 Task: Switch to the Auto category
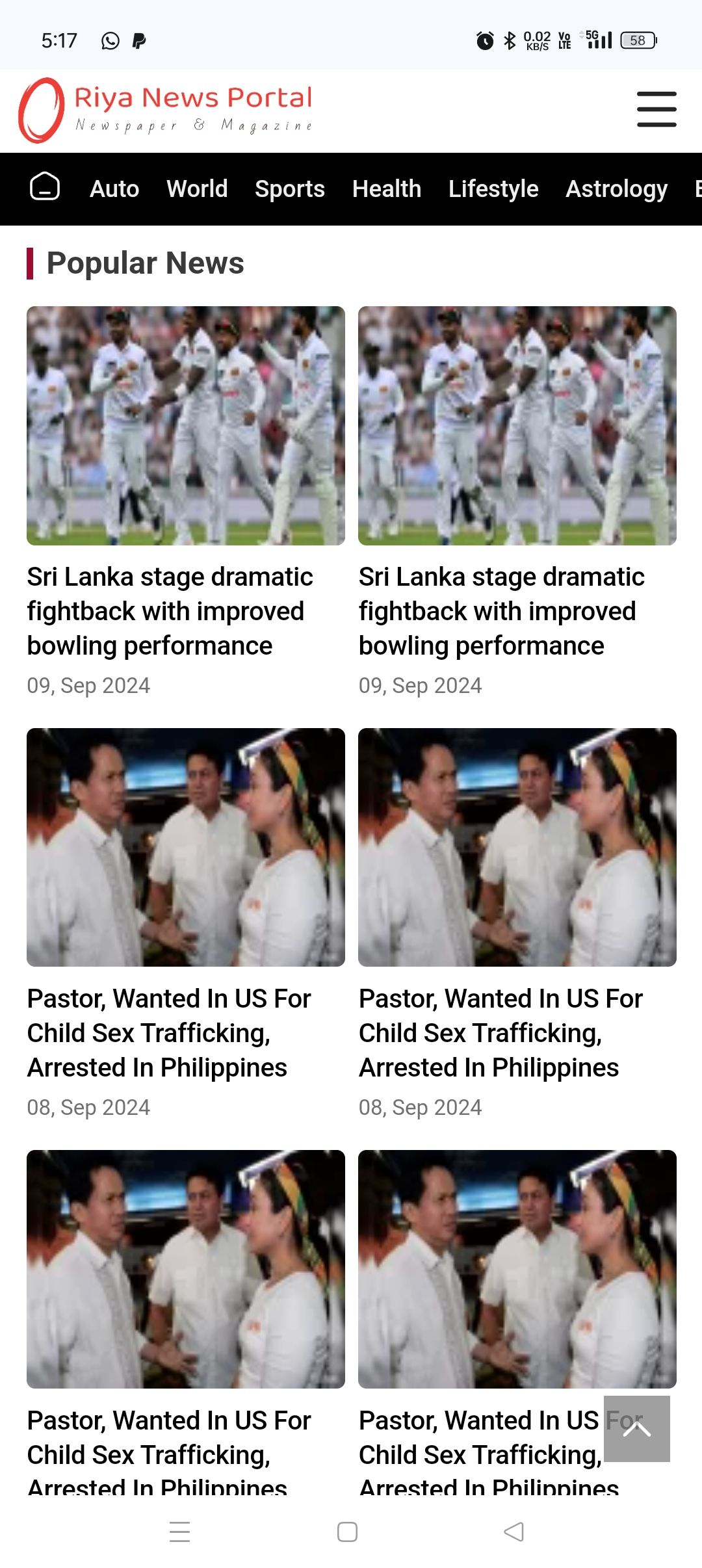tap(114, 189)
